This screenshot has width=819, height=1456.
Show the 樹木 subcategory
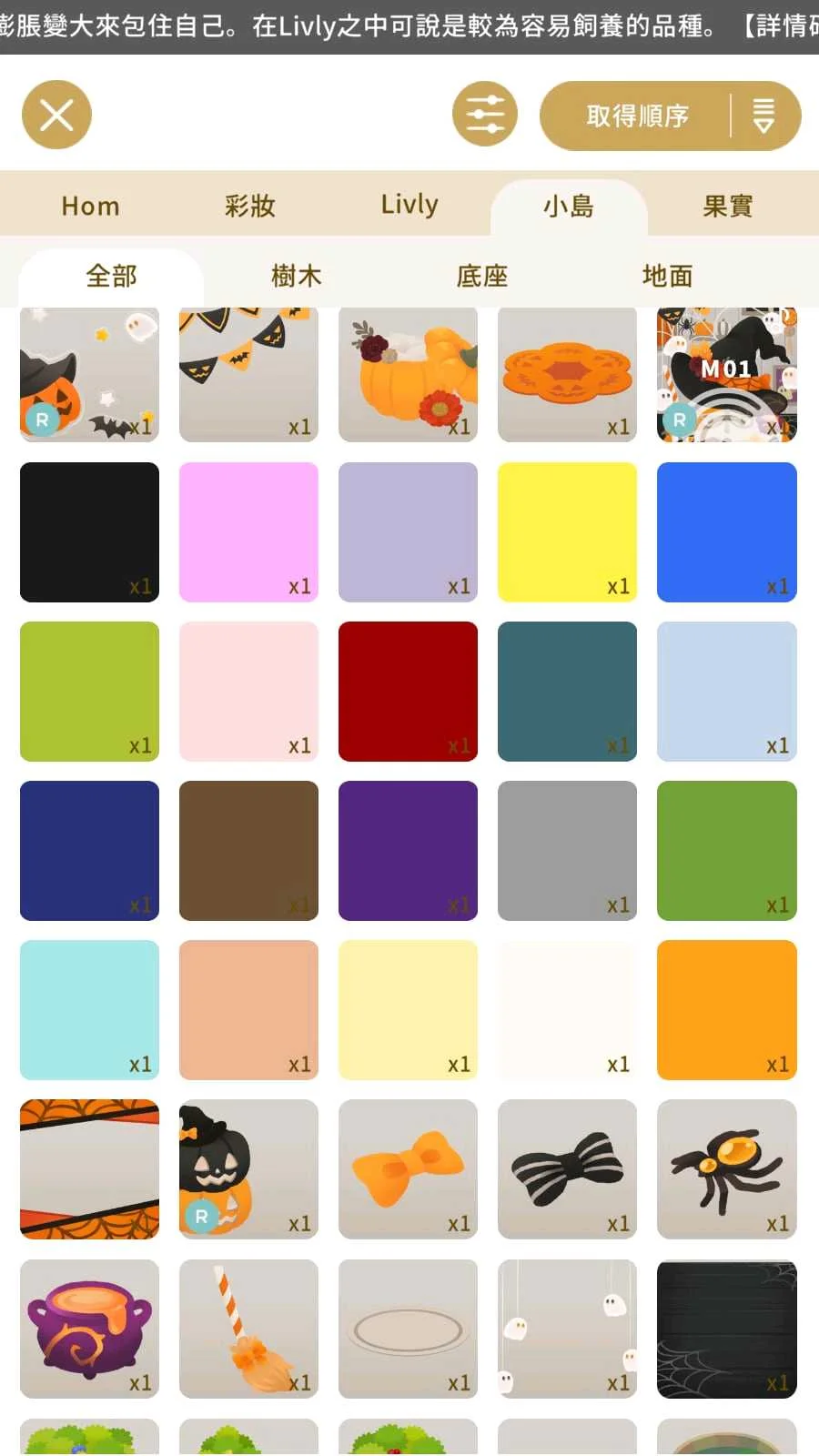click(x=296, y=276)
